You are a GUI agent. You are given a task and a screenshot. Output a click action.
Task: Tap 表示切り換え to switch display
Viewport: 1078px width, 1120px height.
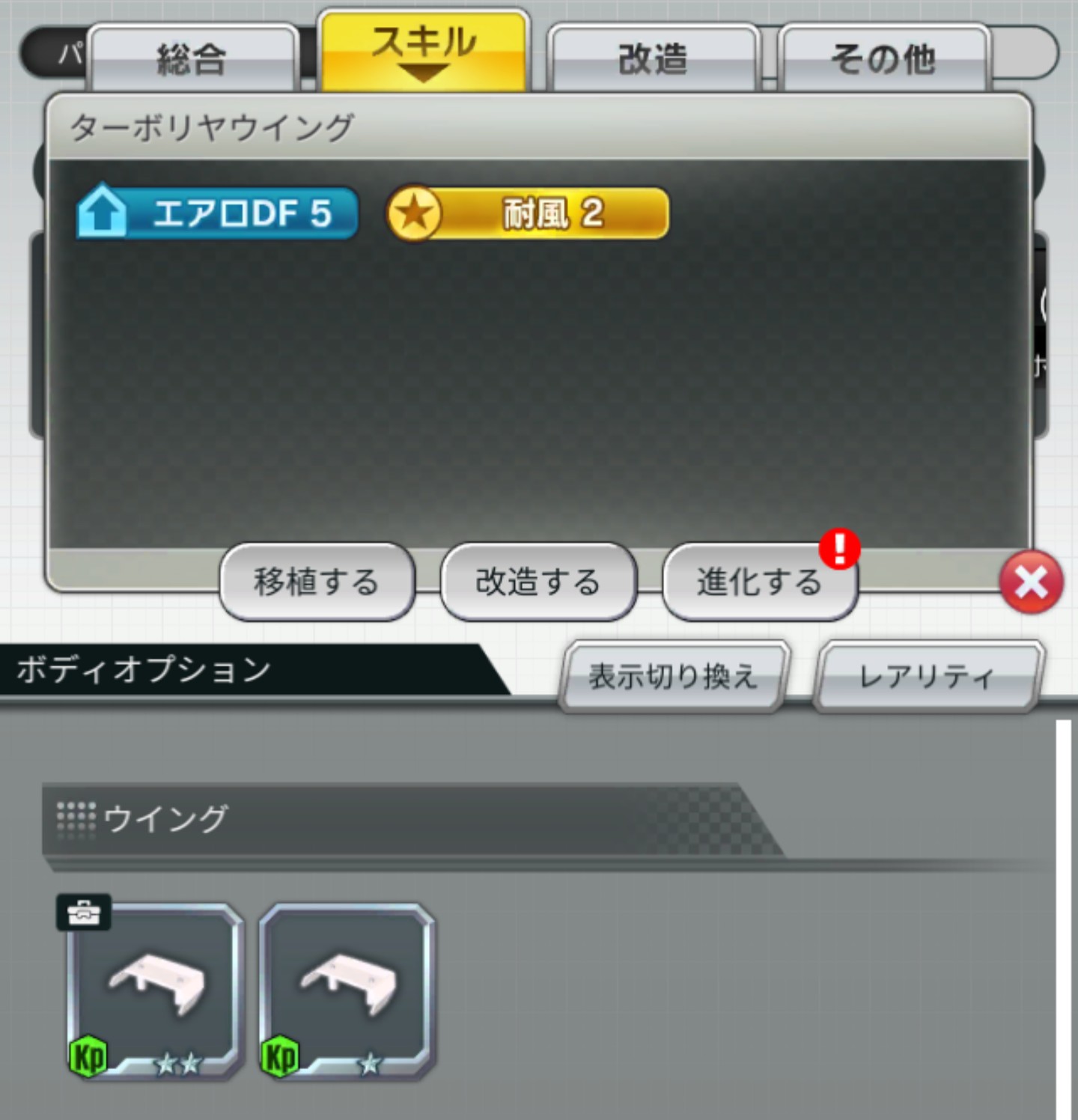click(x=673, y=676)
